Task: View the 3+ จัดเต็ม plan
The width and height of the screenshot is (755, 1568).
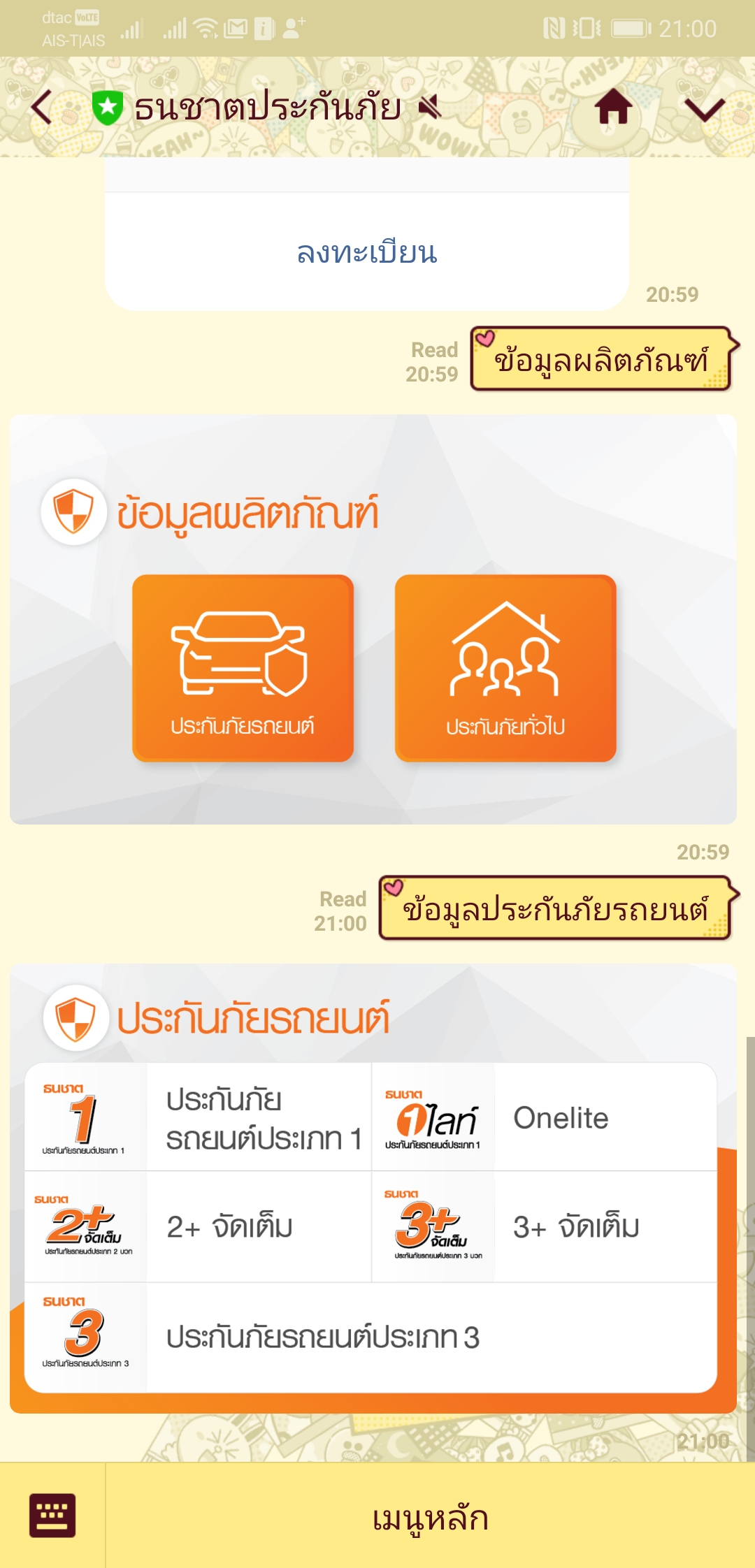Action: [544, 1227]
